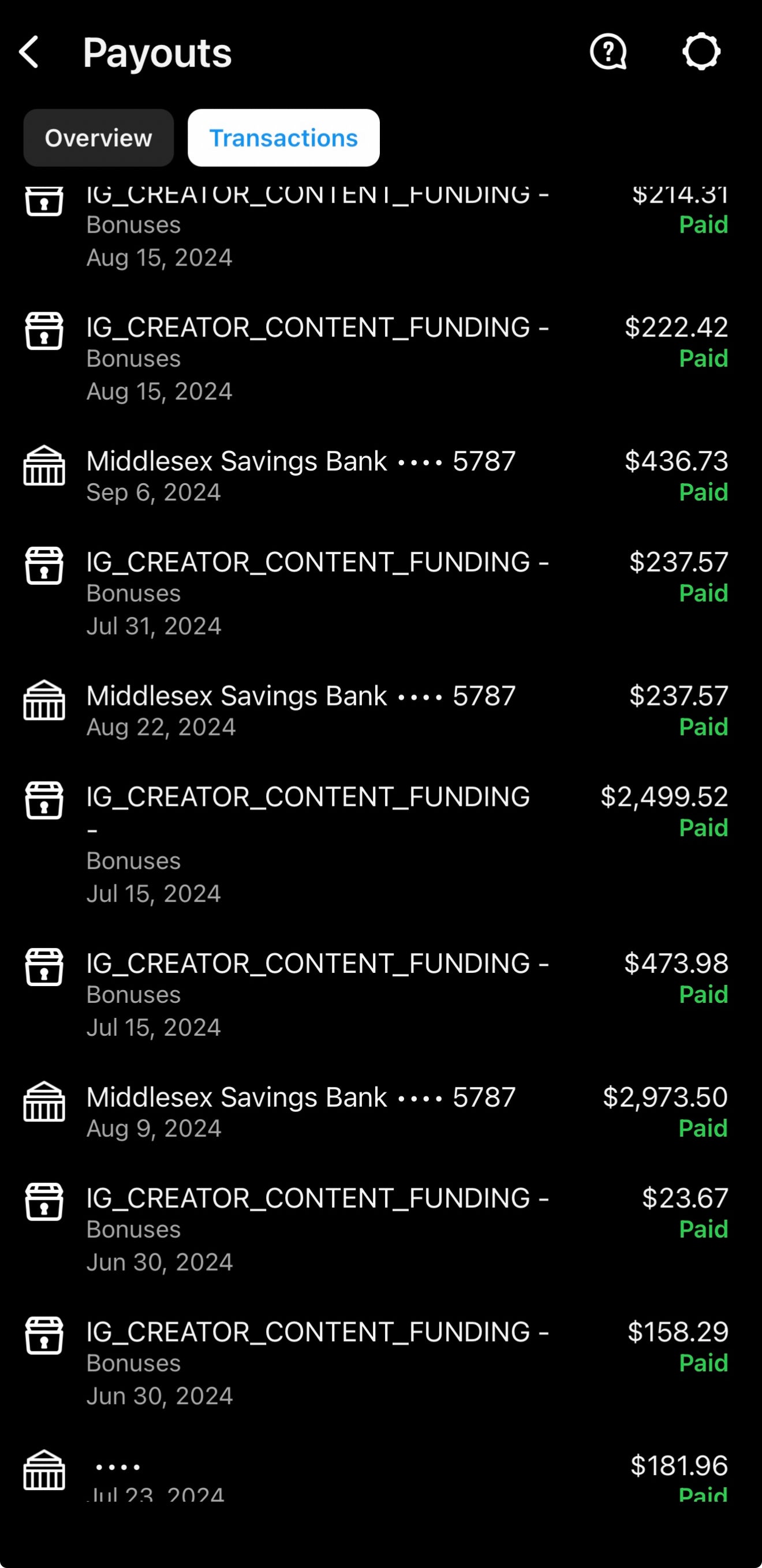Open the $222.42 bonus transaction
Viewport: 762px width, 1568px height.
(376, 358)
